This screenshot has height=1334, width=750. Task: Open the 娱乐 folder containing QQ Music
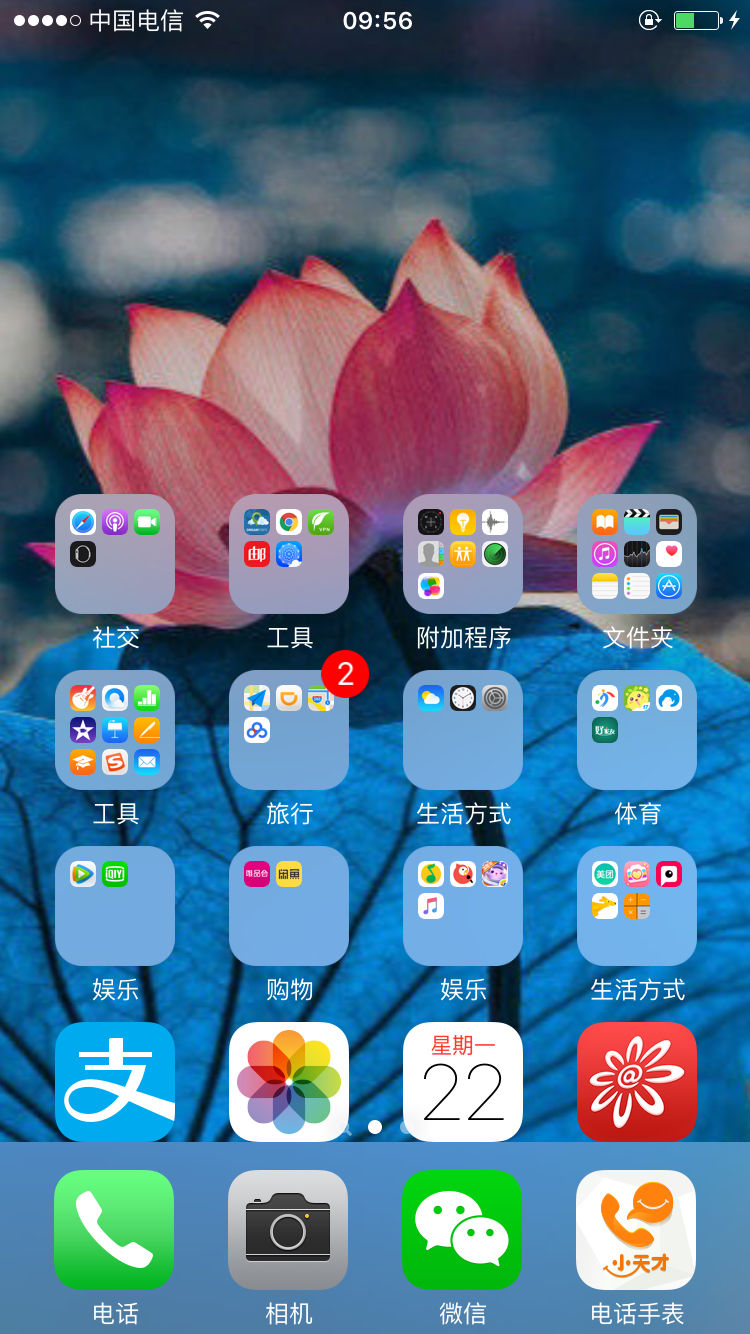point(462,906)
